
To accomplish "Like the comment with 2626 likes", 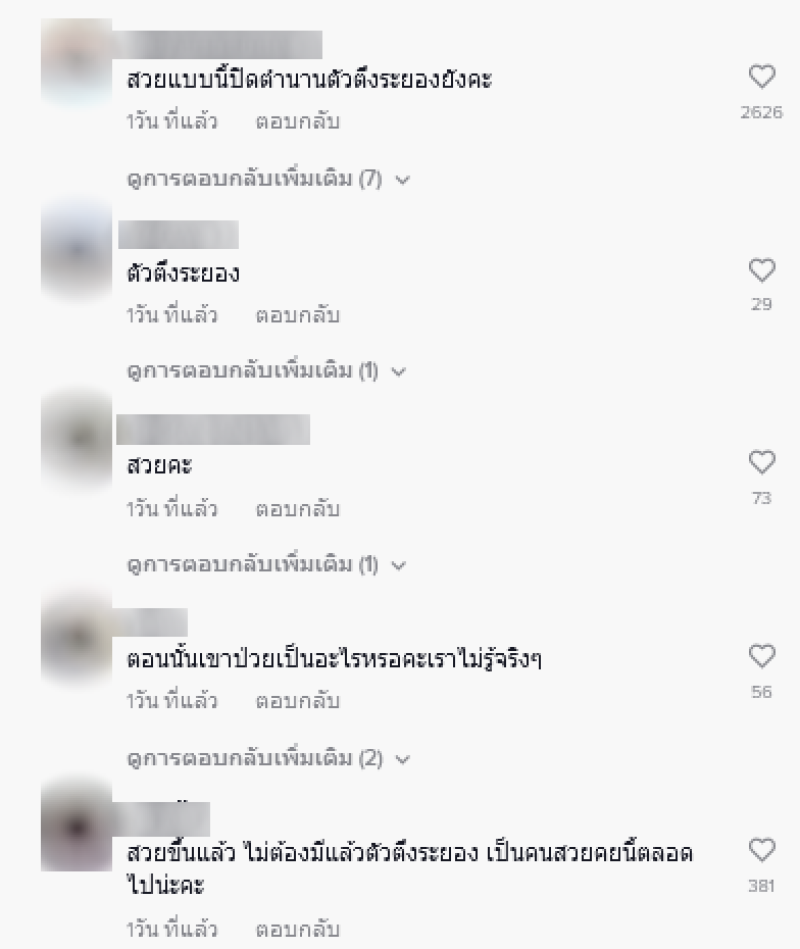I will [x=762, y=76].
